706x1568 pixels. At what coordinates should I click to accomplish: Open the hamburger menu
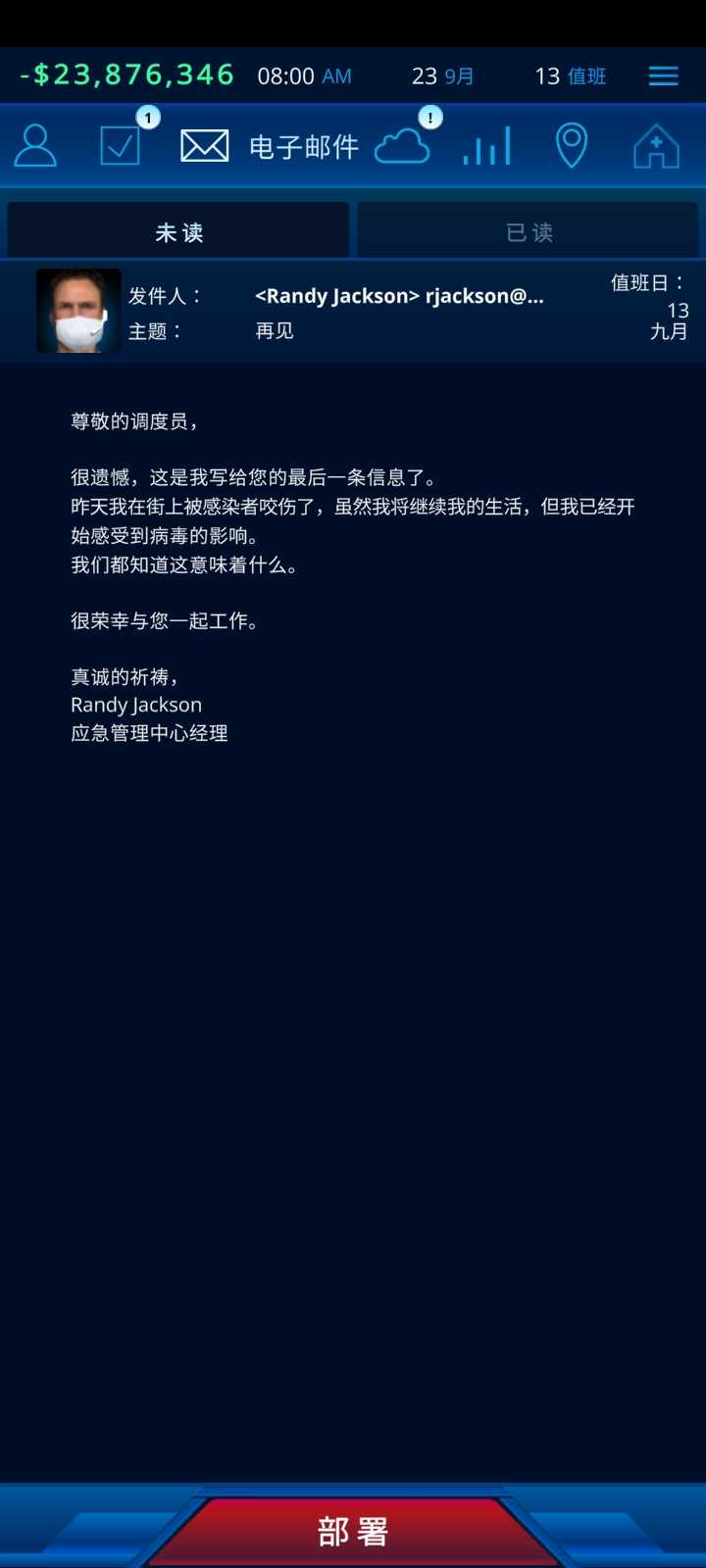pos(663,76)
